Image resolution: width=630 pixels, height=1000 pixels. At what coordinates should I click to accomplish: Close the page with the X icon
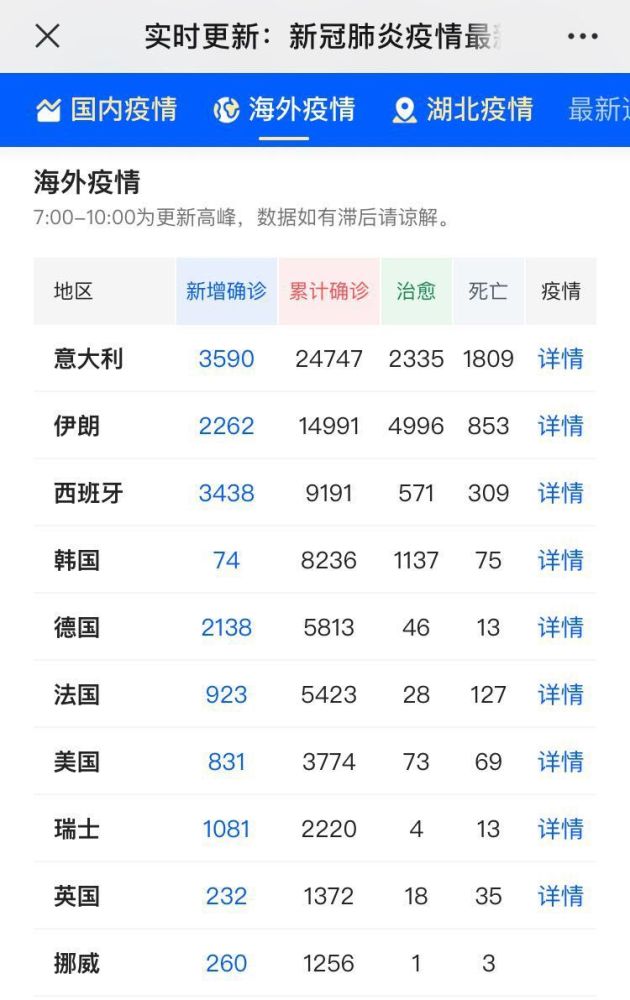[x=48, y=36]
